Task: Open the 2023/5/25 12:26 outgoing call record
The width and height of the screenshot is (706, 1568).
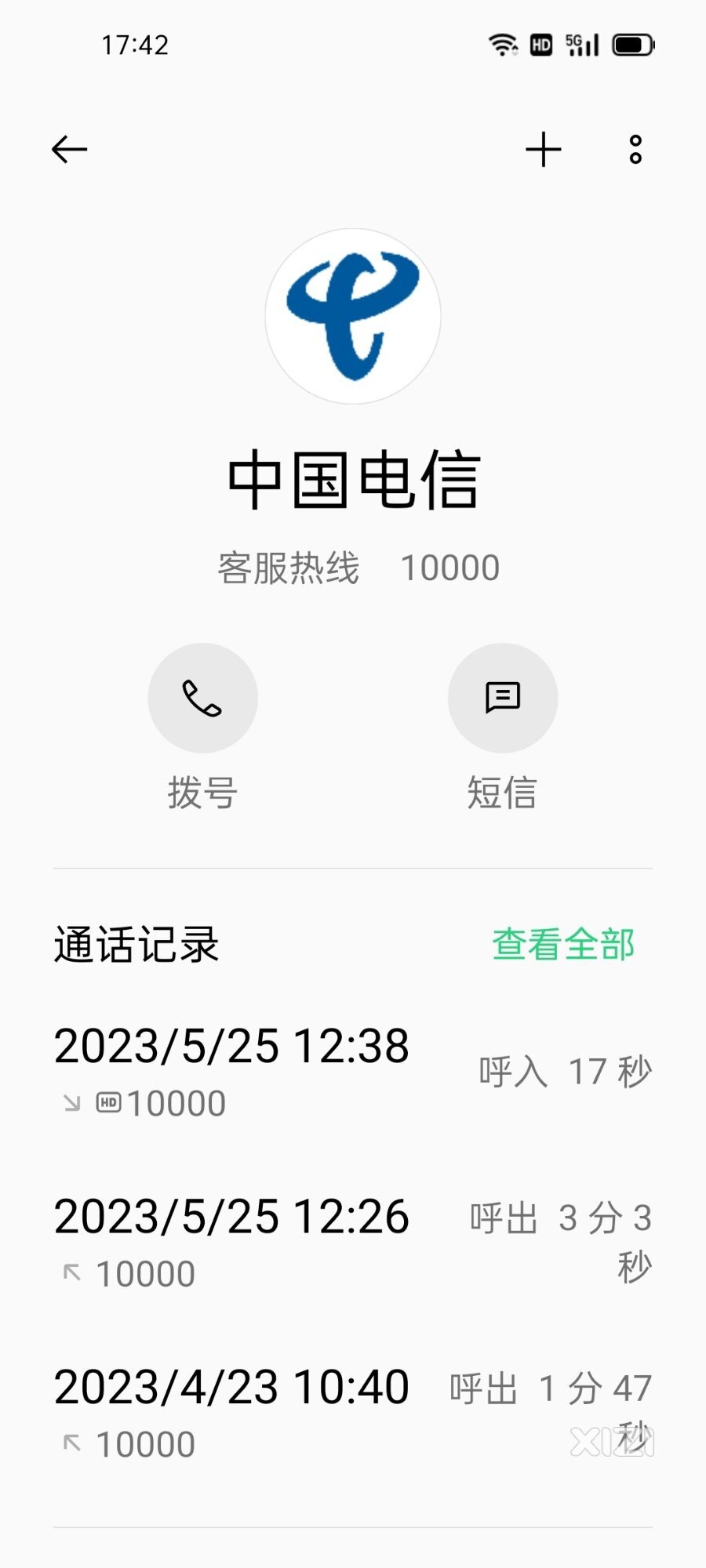Action: (353, 1243)
